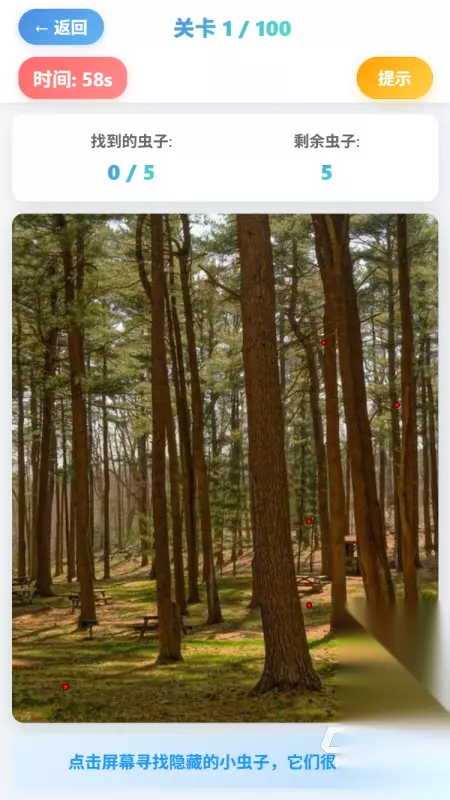Tap the forest picture to find bugs

[x=225, y=468]
